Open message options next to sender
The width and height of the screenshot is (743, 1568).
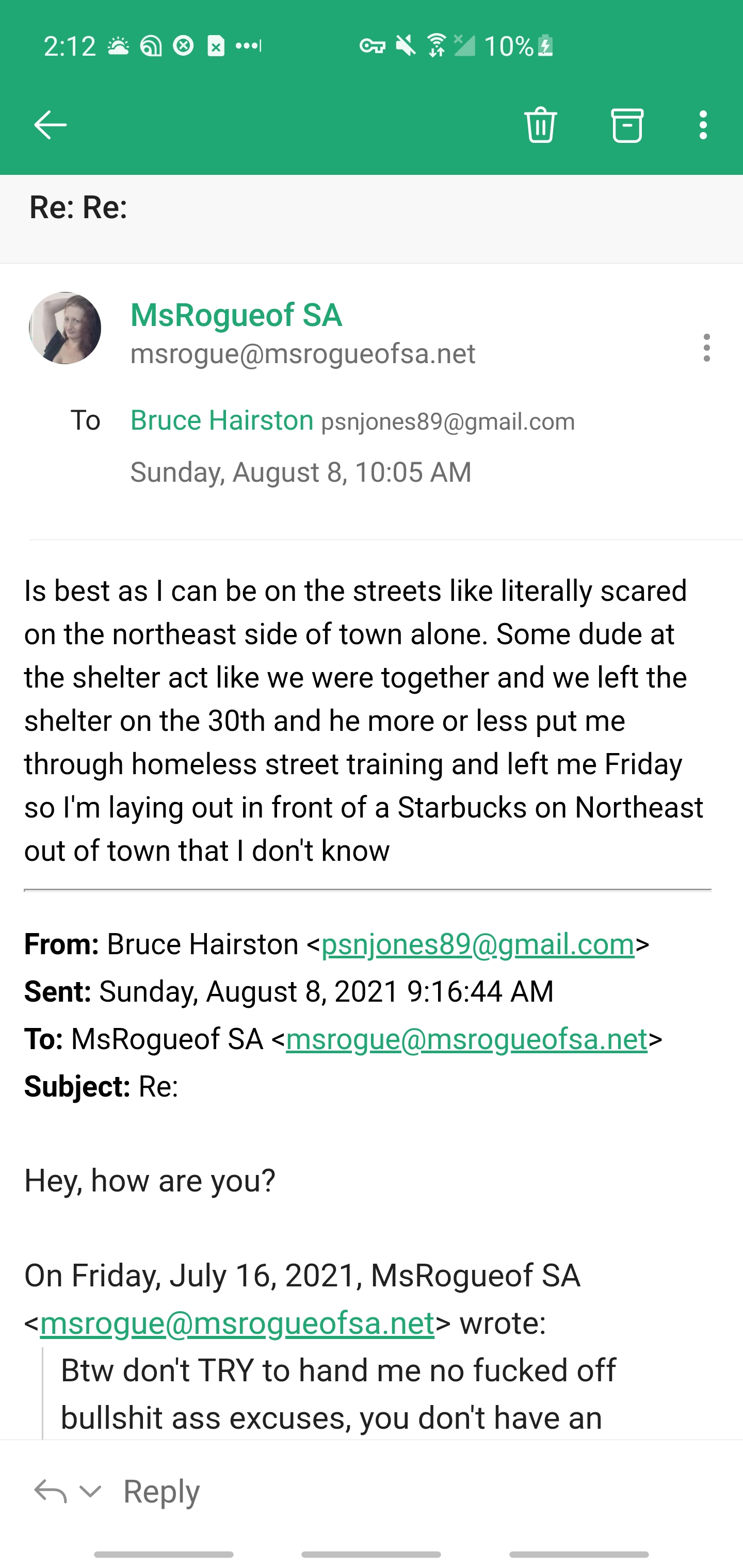point(706,348)
